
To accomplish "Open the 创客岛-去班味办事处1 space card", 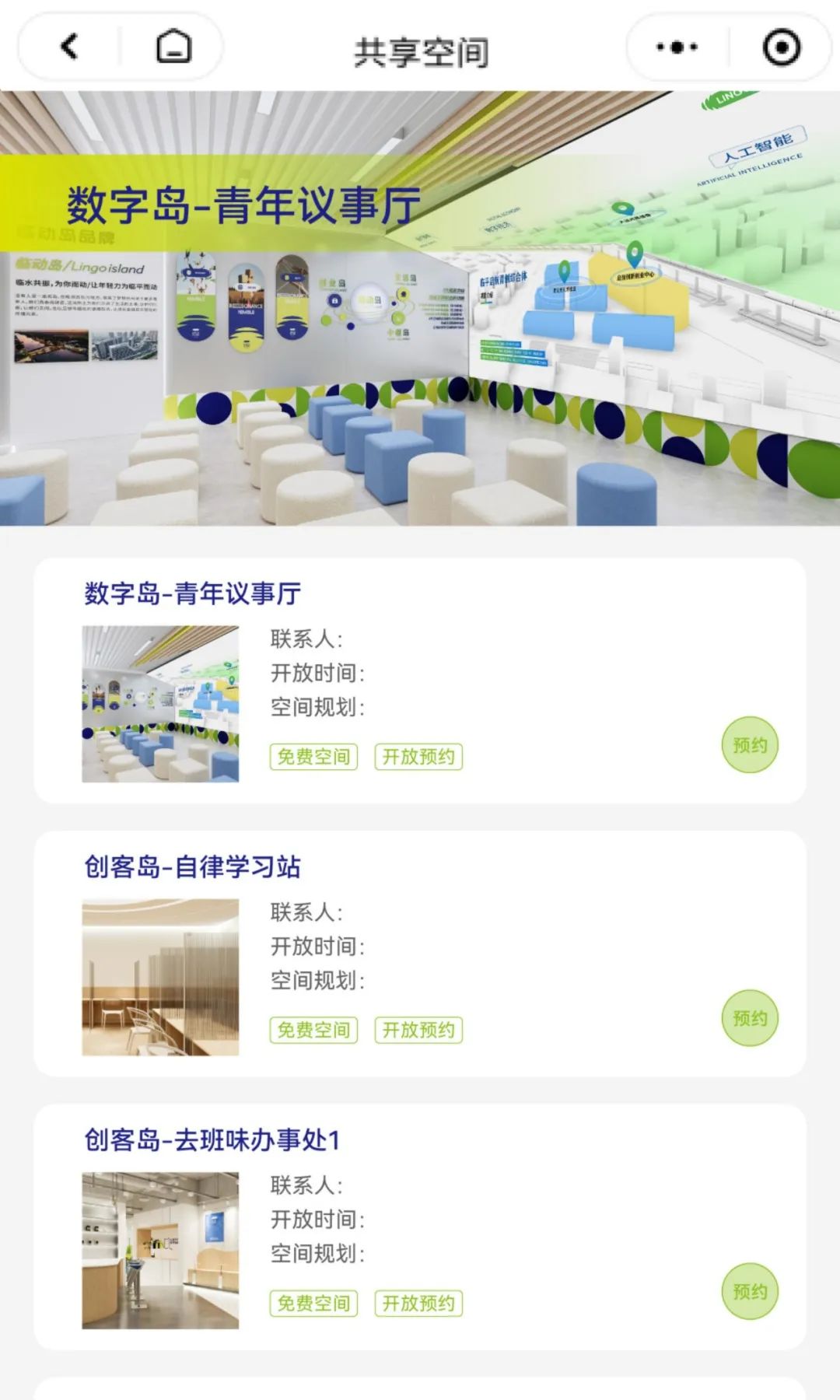I will pyautogui.click(x=212, y=1140).
